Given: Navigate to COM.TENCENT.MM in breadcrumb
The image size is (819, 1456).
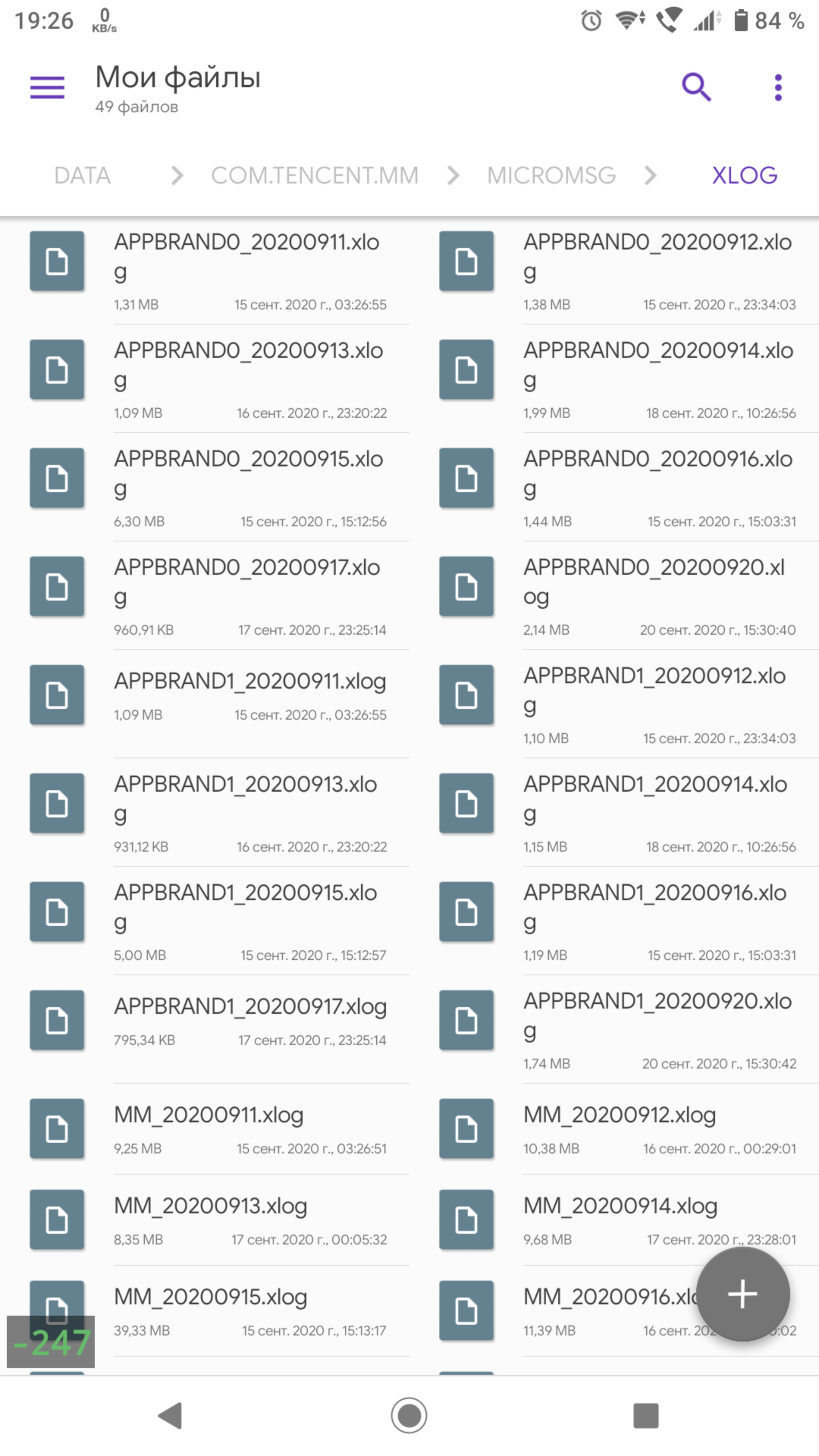Looking at the screenshot, I should [x=314, y=175].
